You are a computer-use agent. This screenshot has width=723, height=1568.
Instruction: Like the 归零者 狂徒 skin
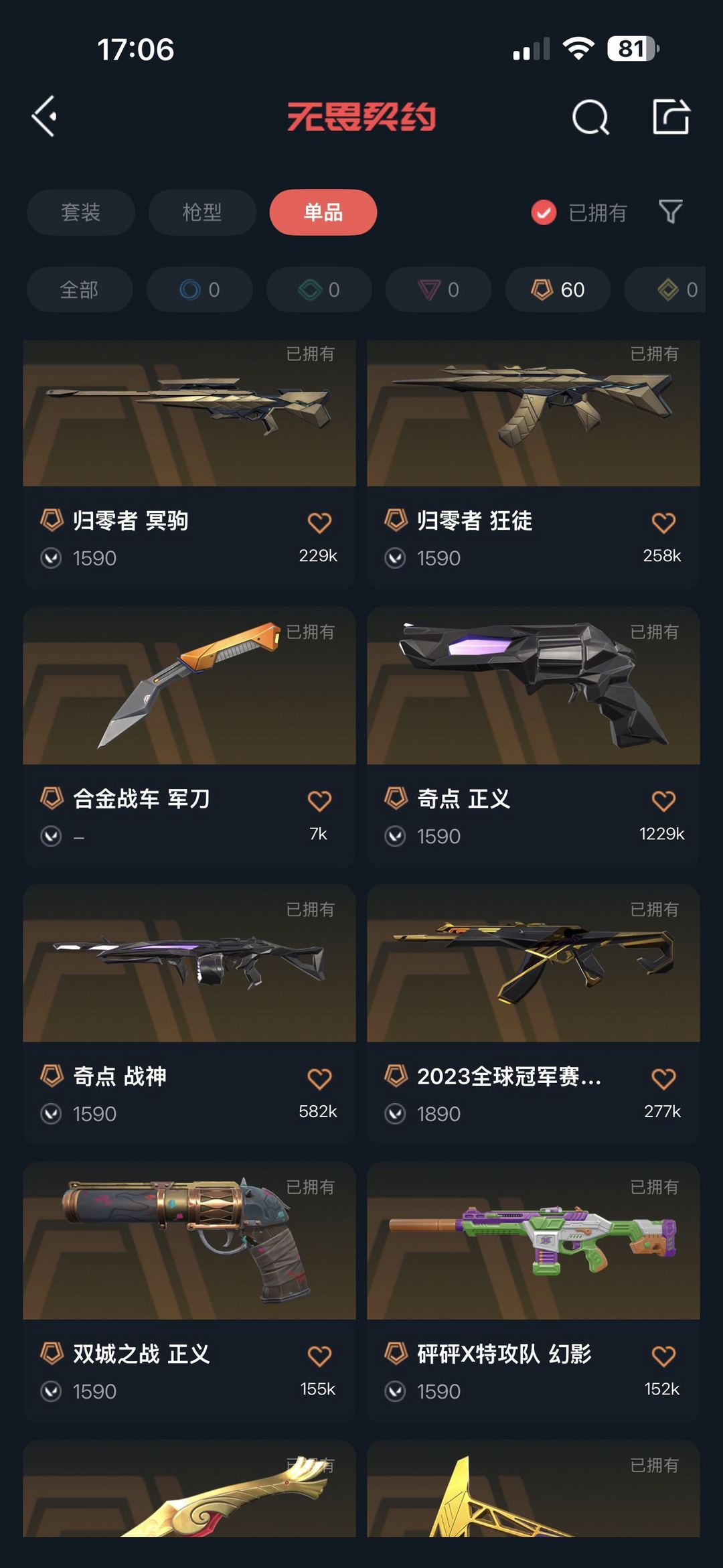(663, 523)
